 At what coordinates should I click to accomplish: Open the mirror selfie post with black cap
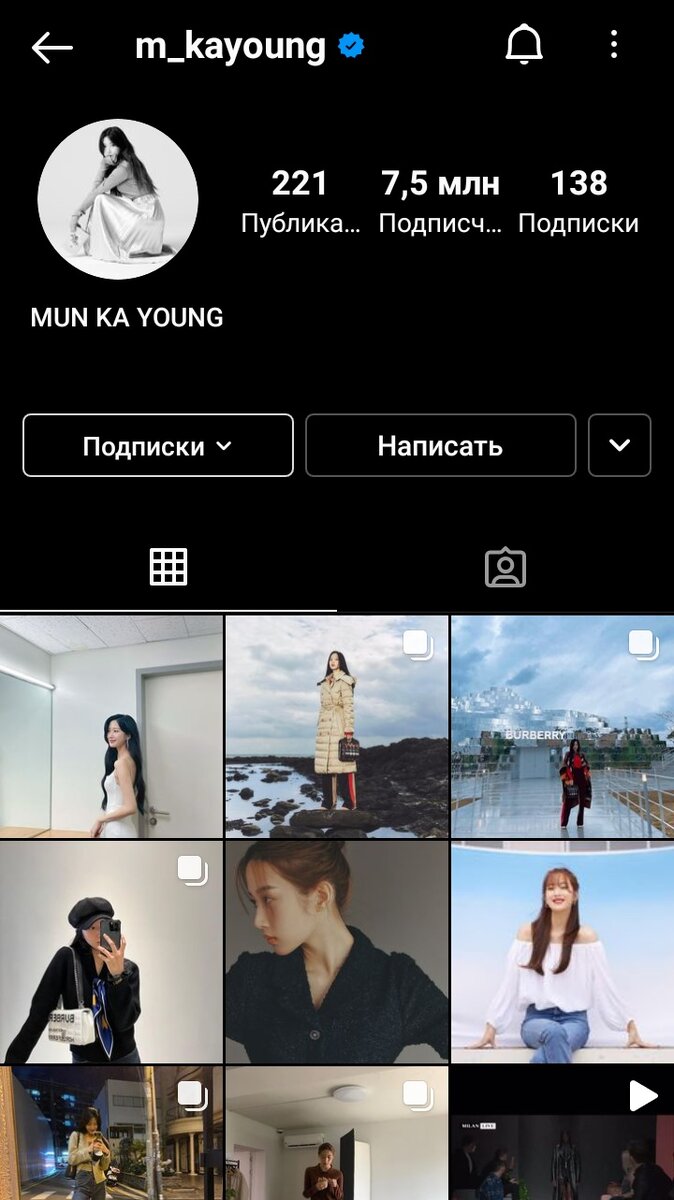click(111, 952)
